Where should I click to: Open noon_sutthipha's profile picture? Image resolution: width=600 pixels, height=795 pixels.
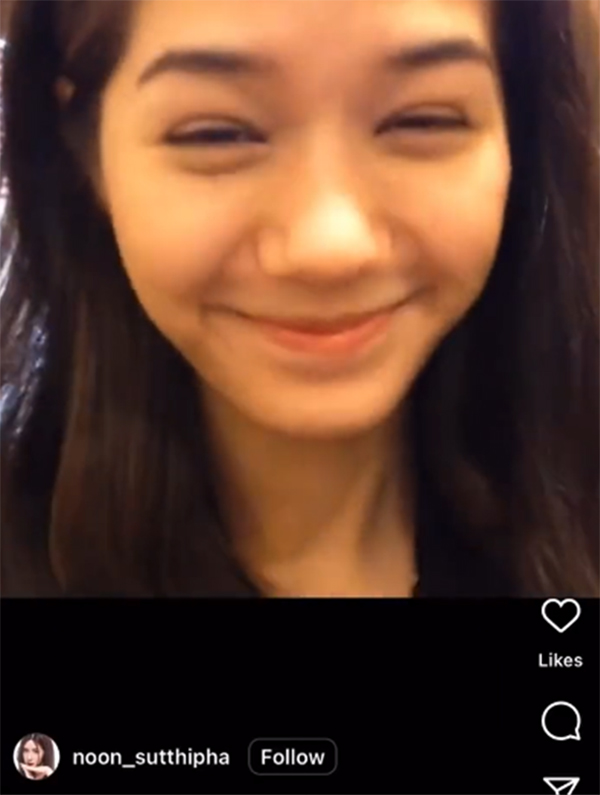(x=36, y=757)
